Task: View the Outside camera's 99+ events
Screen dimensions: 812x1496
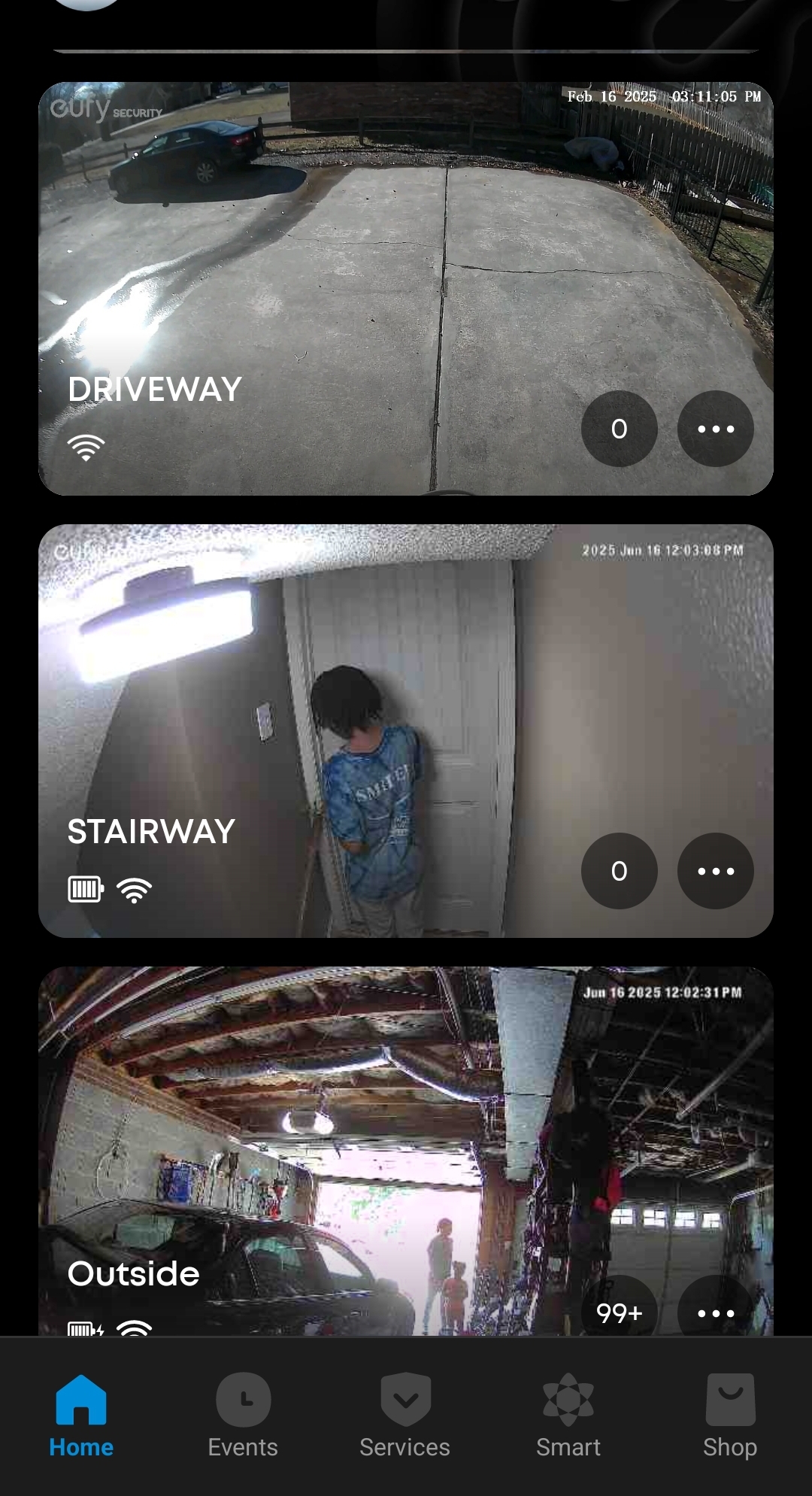Action: click(x=619, y=1312)
